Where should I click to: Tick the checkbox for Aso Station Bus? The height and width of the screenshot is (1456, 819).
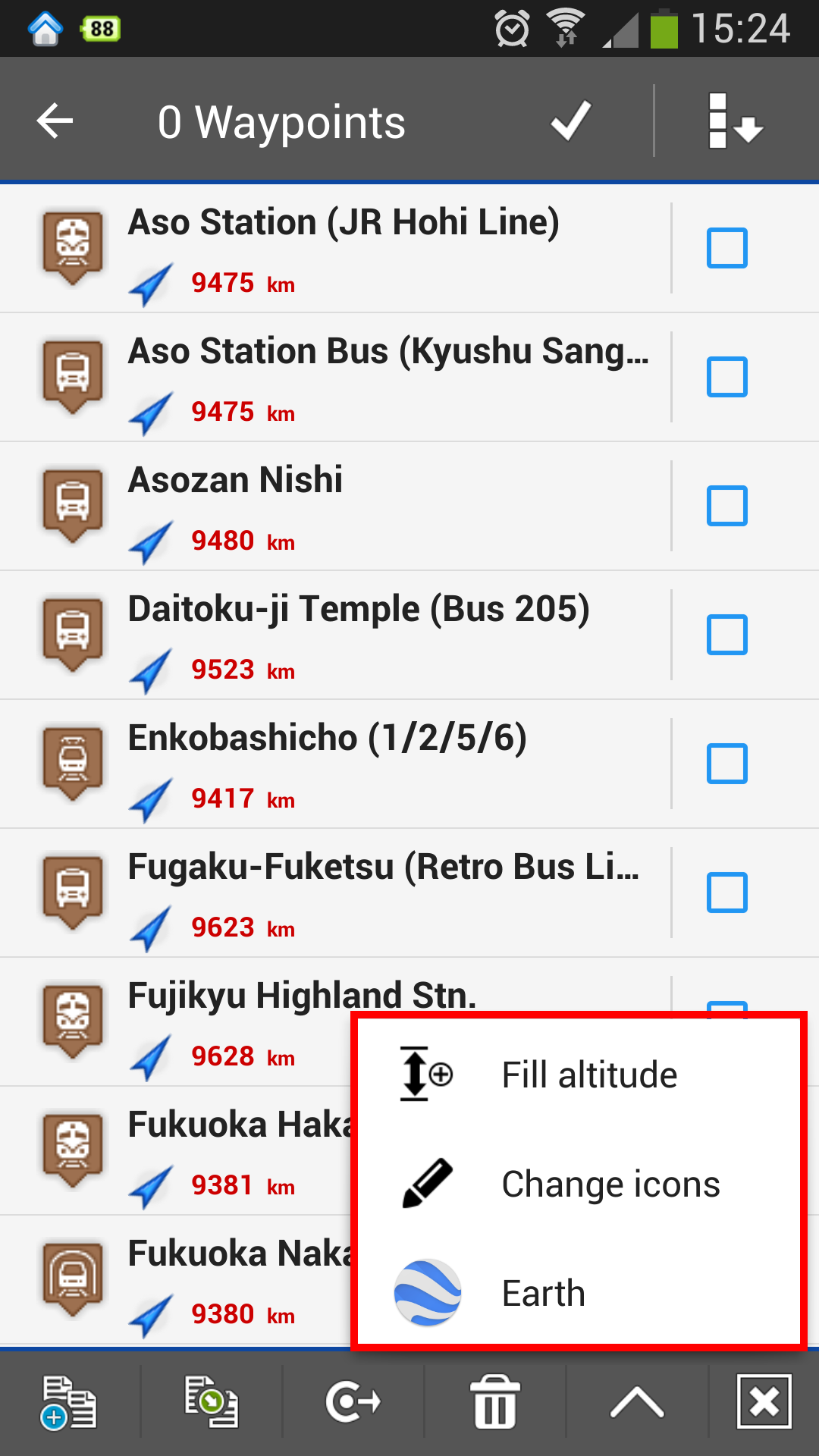pyautogui.click(x=726, y=377)
